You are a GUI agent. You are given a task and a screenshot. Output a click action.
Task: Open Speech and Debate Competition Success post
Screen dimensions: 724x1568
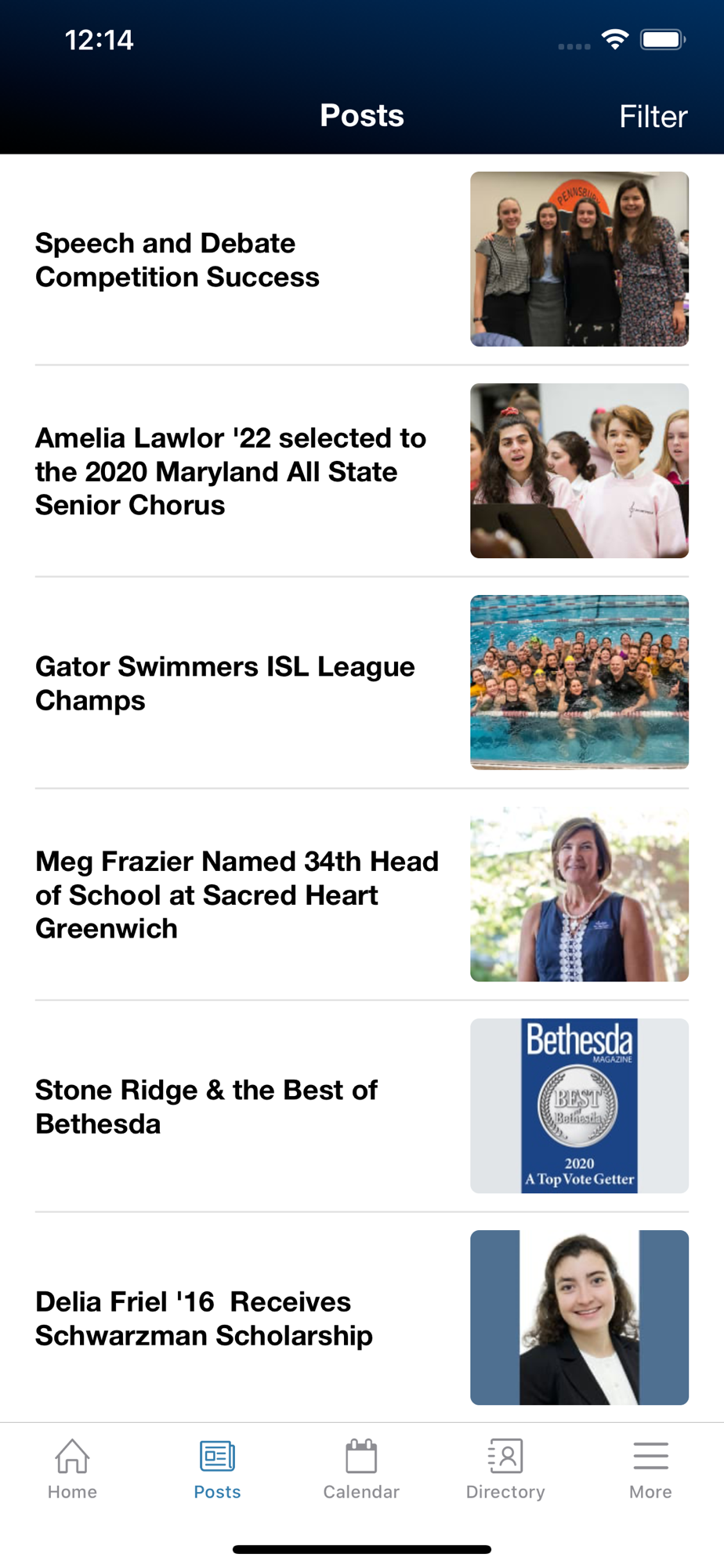362,260
